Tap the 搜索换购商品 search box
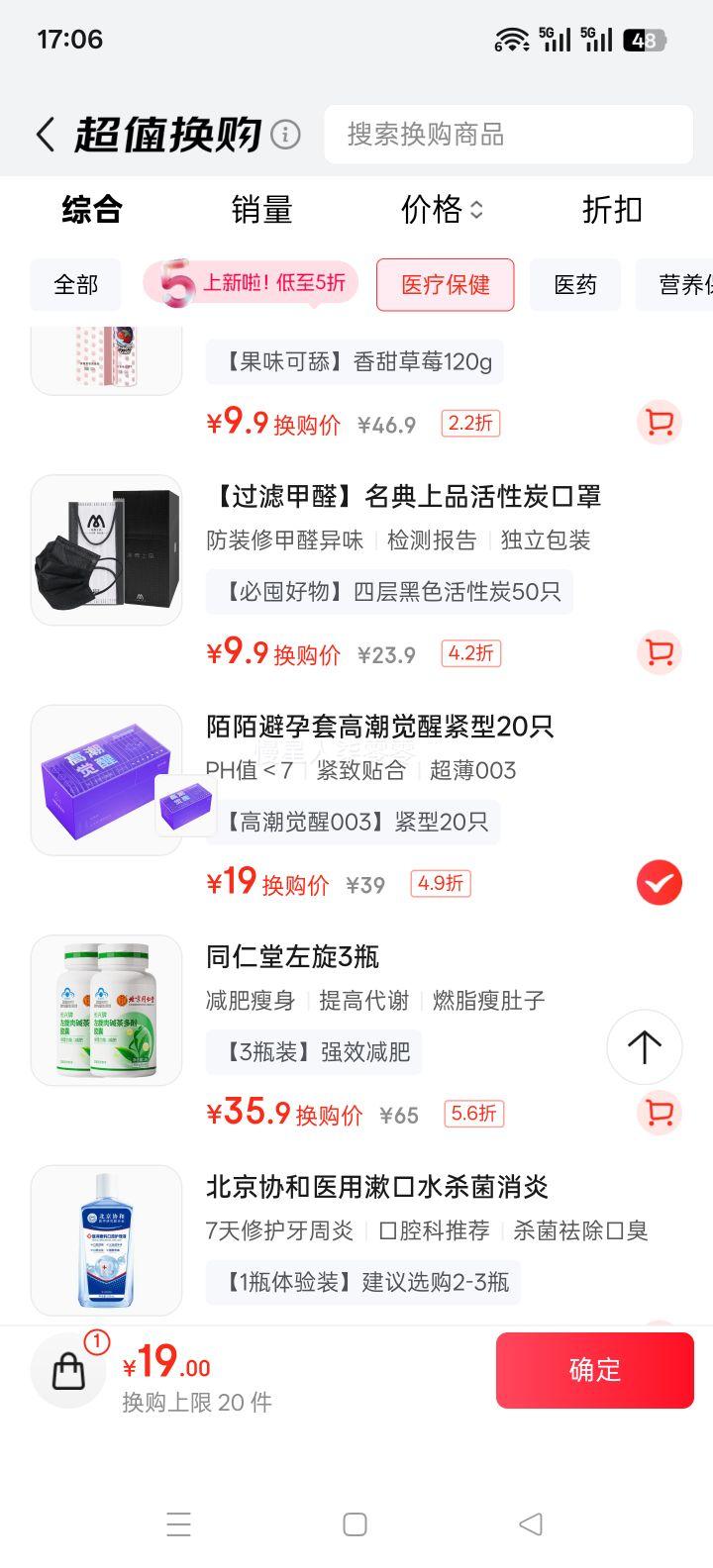713x1568 pixels. (x=508, y=135)
